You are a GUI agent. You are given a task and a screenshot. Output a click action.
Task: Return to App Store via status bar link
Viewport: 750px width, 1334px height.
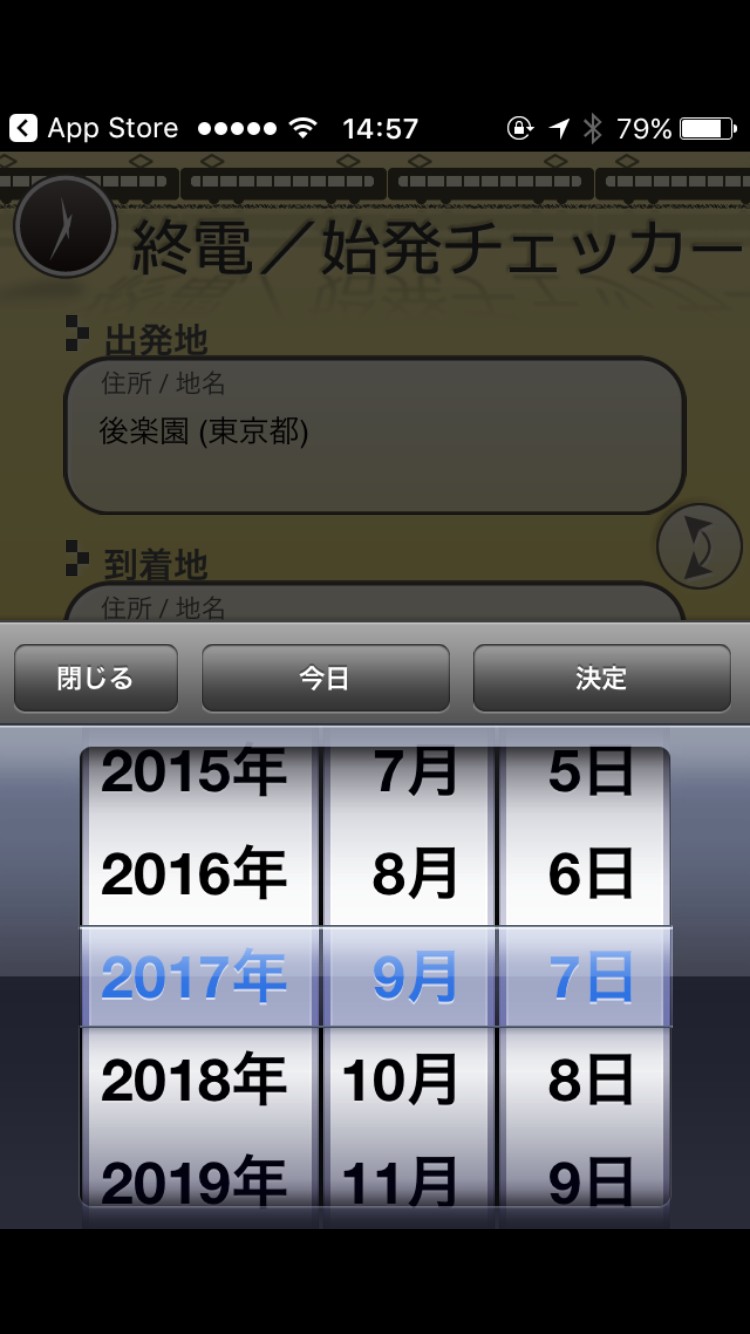pyautogui.click(x=94, y=128)
